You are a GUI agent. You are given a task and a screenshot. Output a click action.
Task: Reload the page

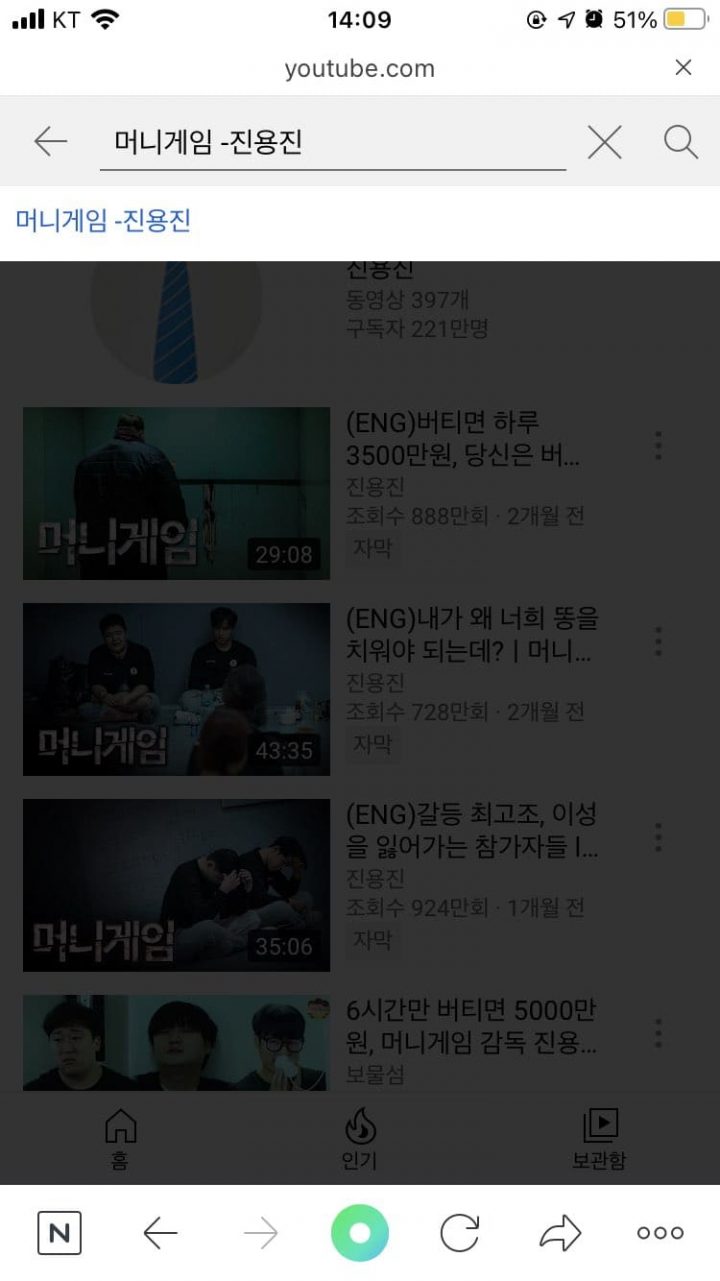pyautogui.click(x=460, y=1233)
